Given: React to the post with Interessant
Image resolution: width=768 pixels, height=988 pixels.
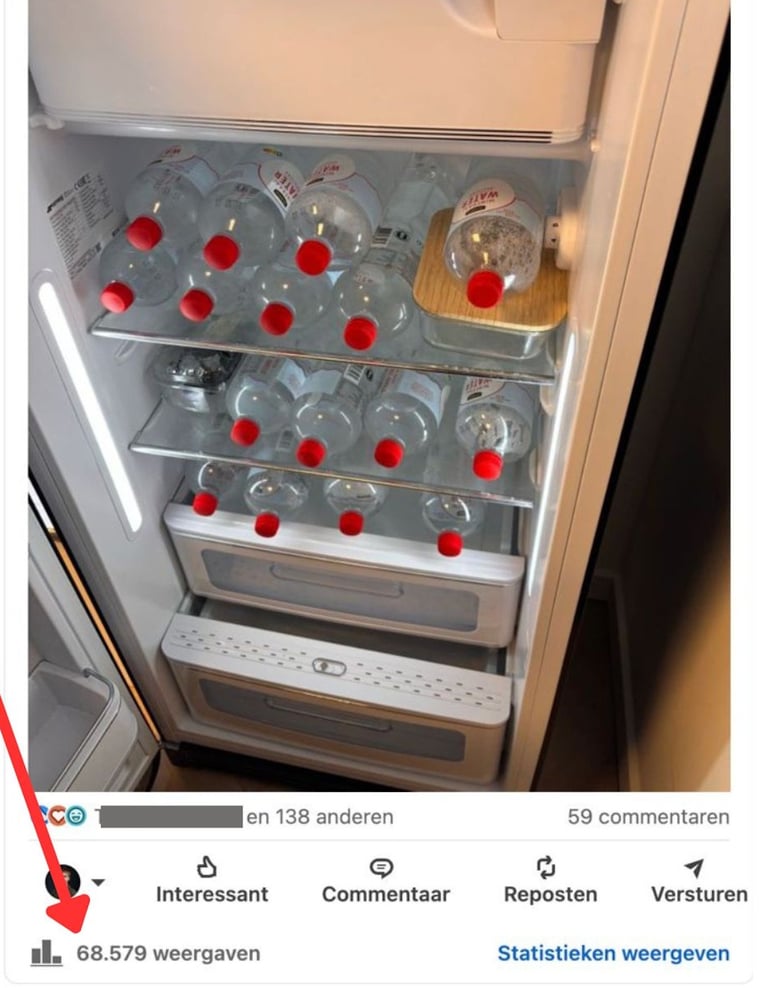Looking at the screenshot, I should tap(211, 880).
